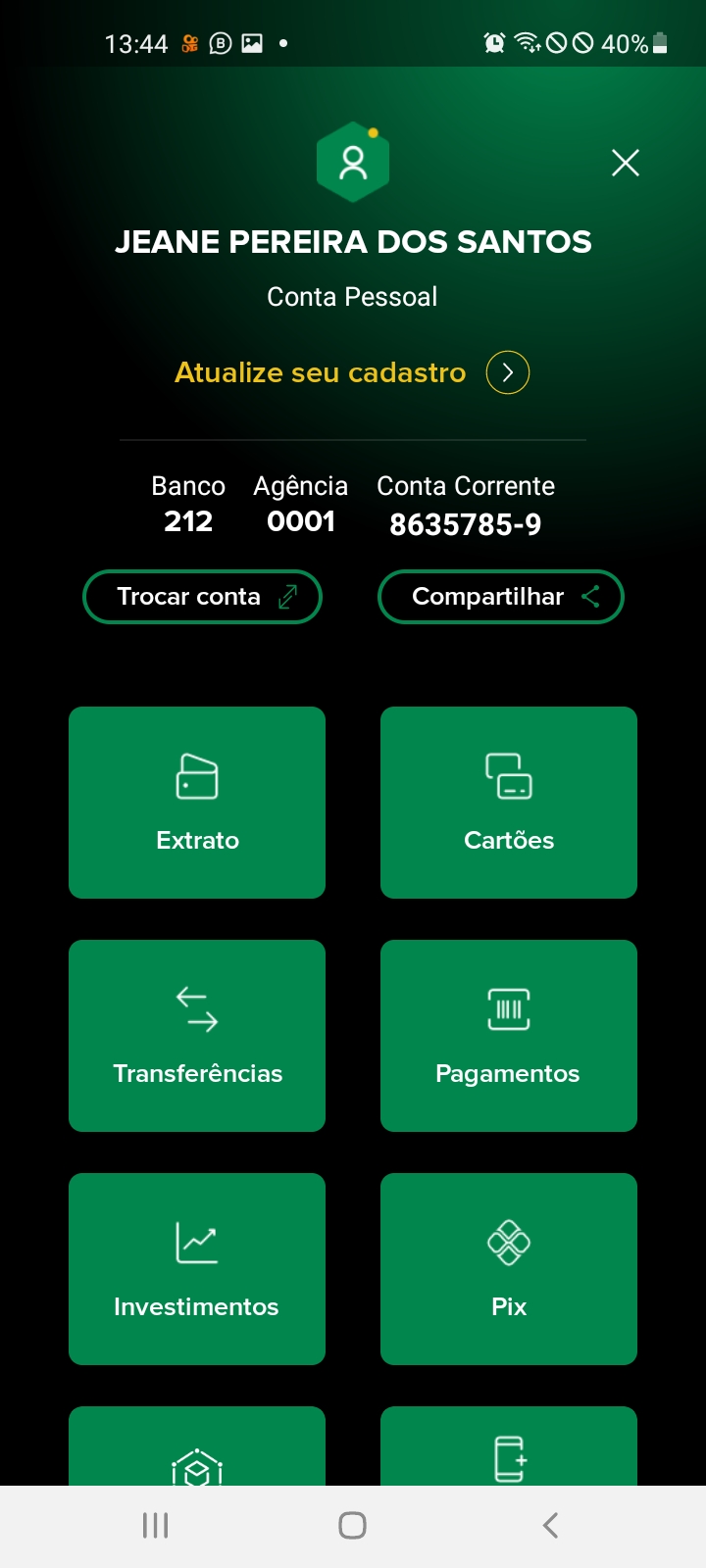Open the Atualize seu cadastro link
706x1568 pixels.
pos(351,372)
